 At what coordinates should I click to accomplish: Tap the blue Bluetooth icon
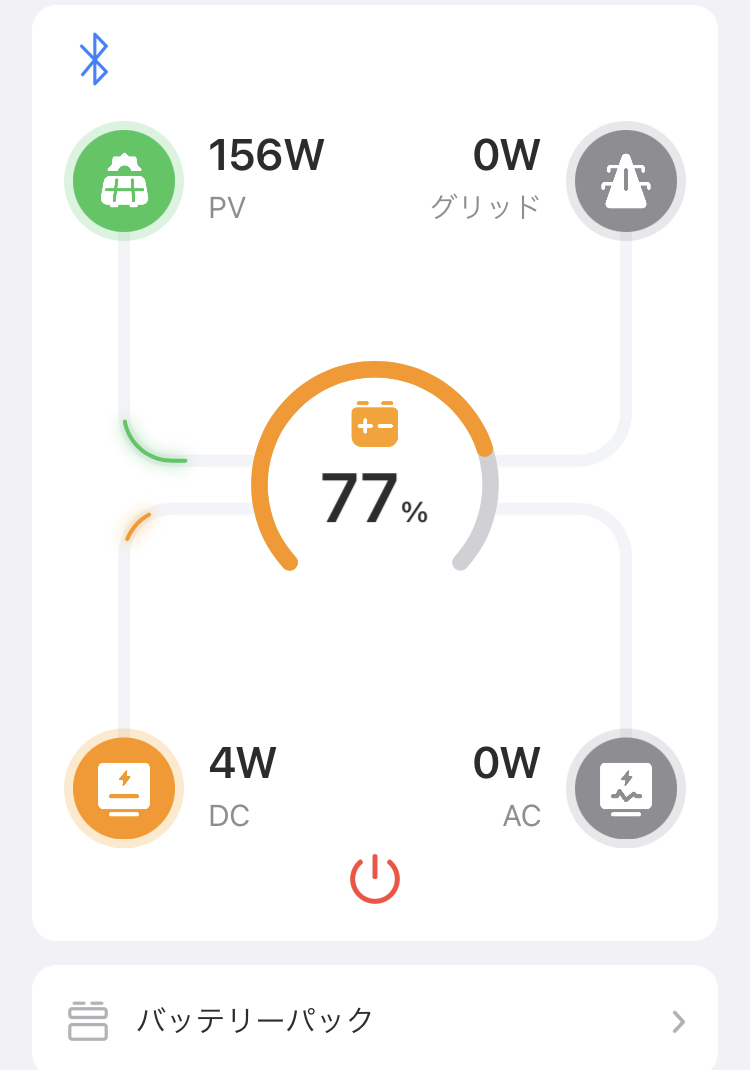click(x=94, y=59)
